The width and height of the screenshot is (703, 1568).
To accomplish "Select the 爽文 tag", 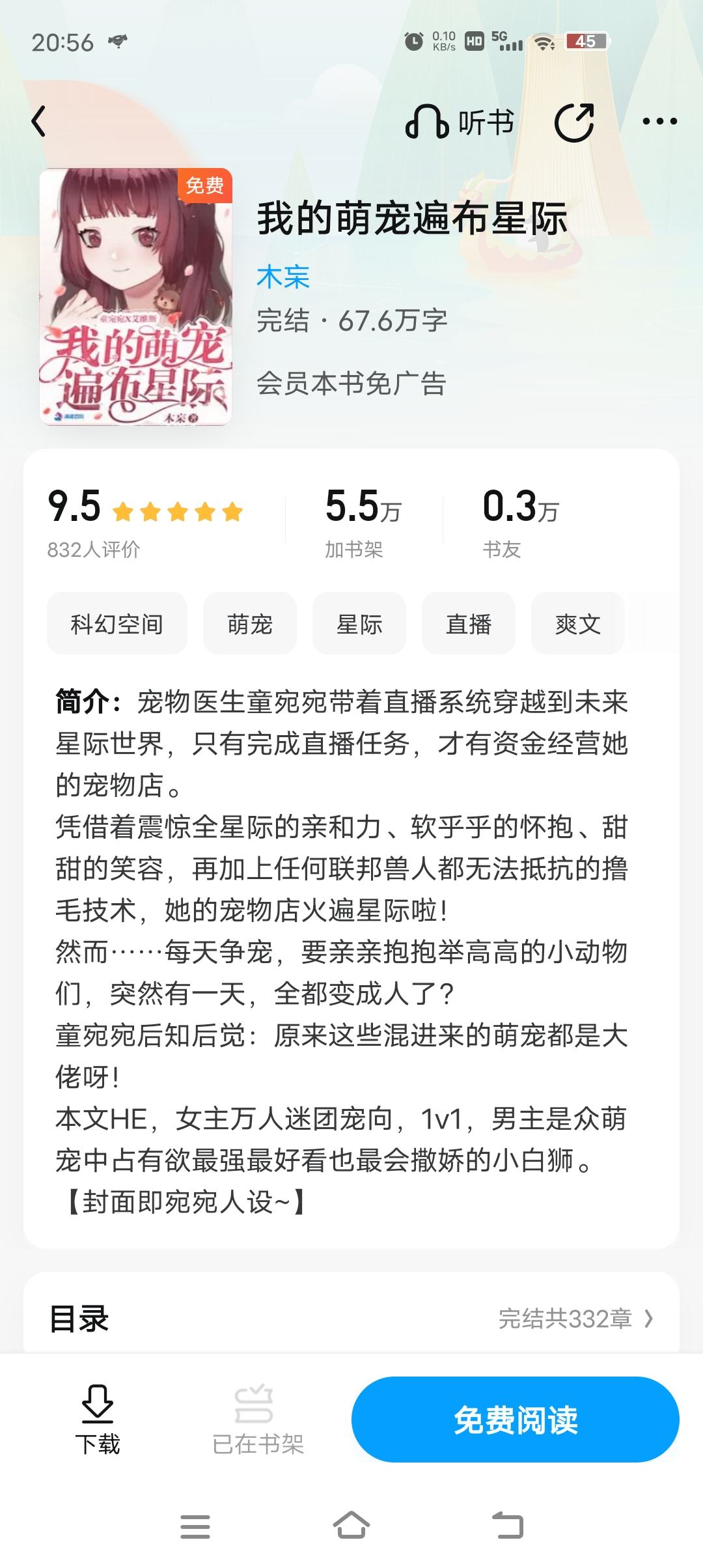I will point(578,623).
